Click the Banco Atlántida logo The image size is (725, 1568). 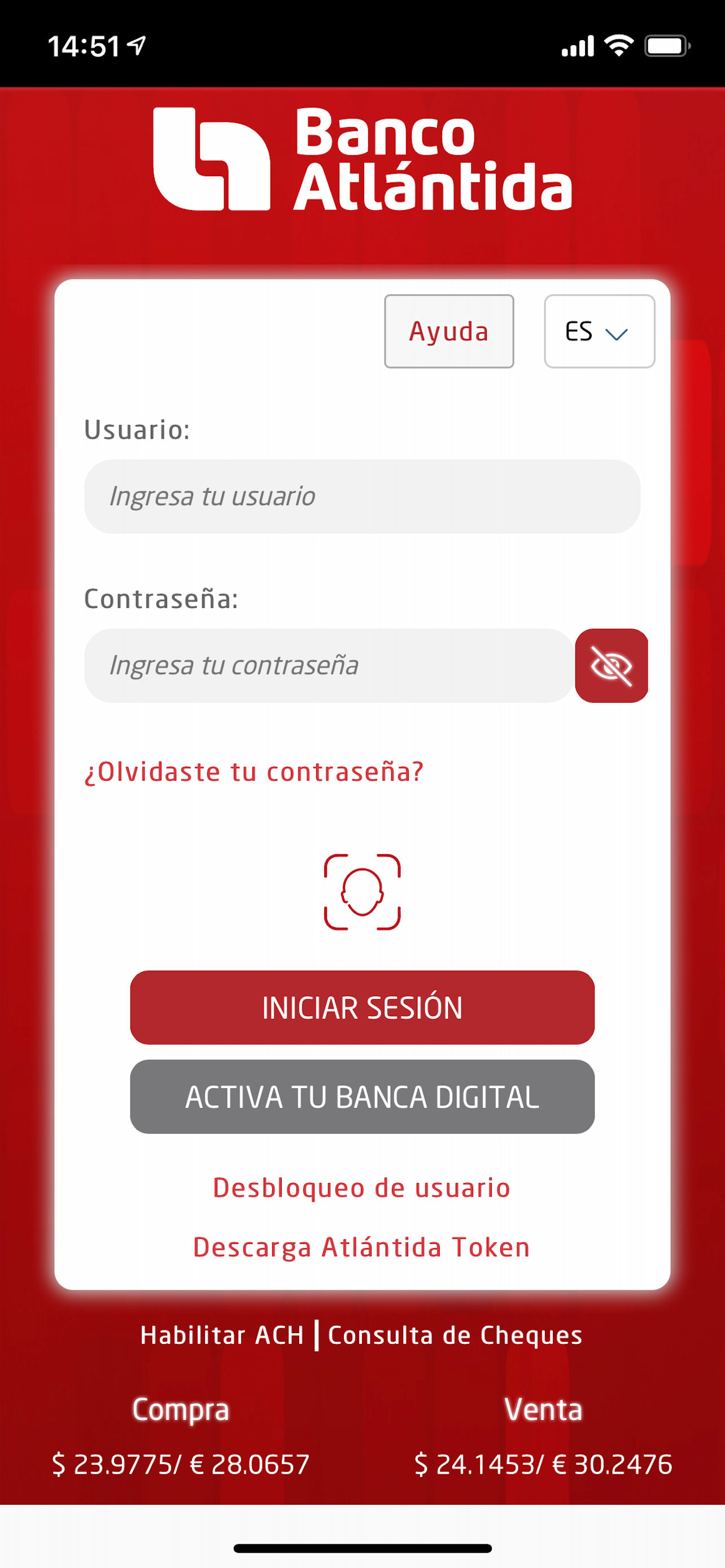click(362, 160)
